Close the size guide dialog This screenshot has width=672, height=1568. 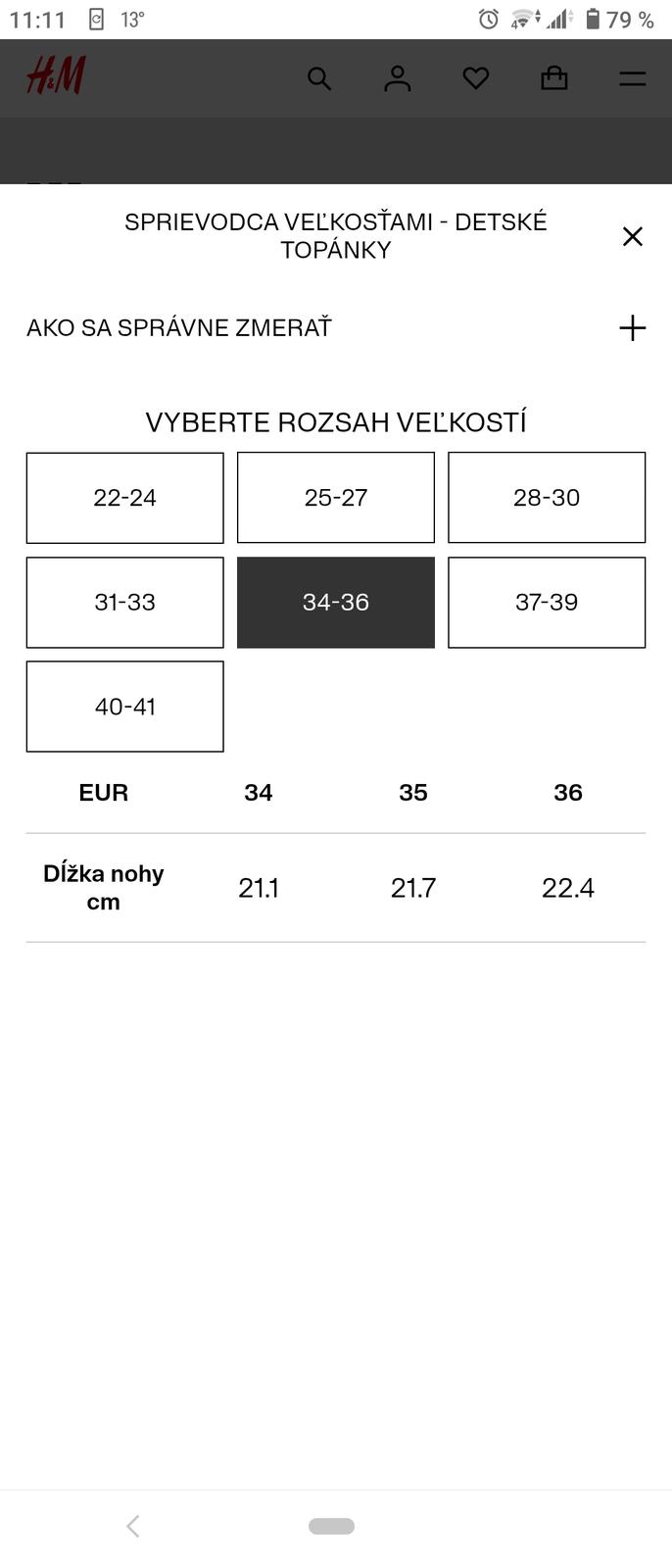pos(632,236)
